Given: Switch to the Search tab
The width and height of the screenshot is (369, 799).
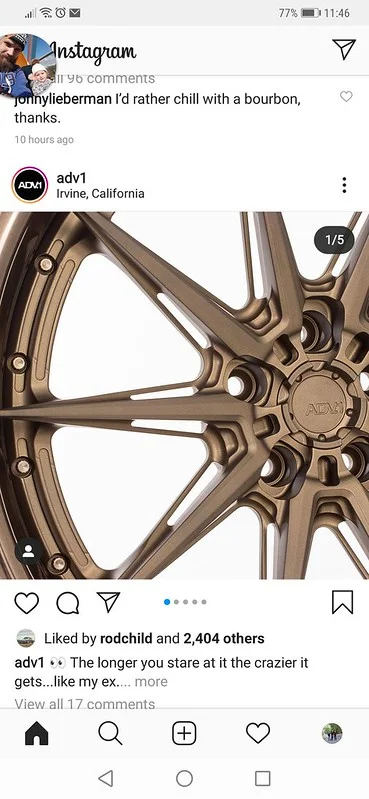Looking at the screenshot, I should tap(110, 734).
